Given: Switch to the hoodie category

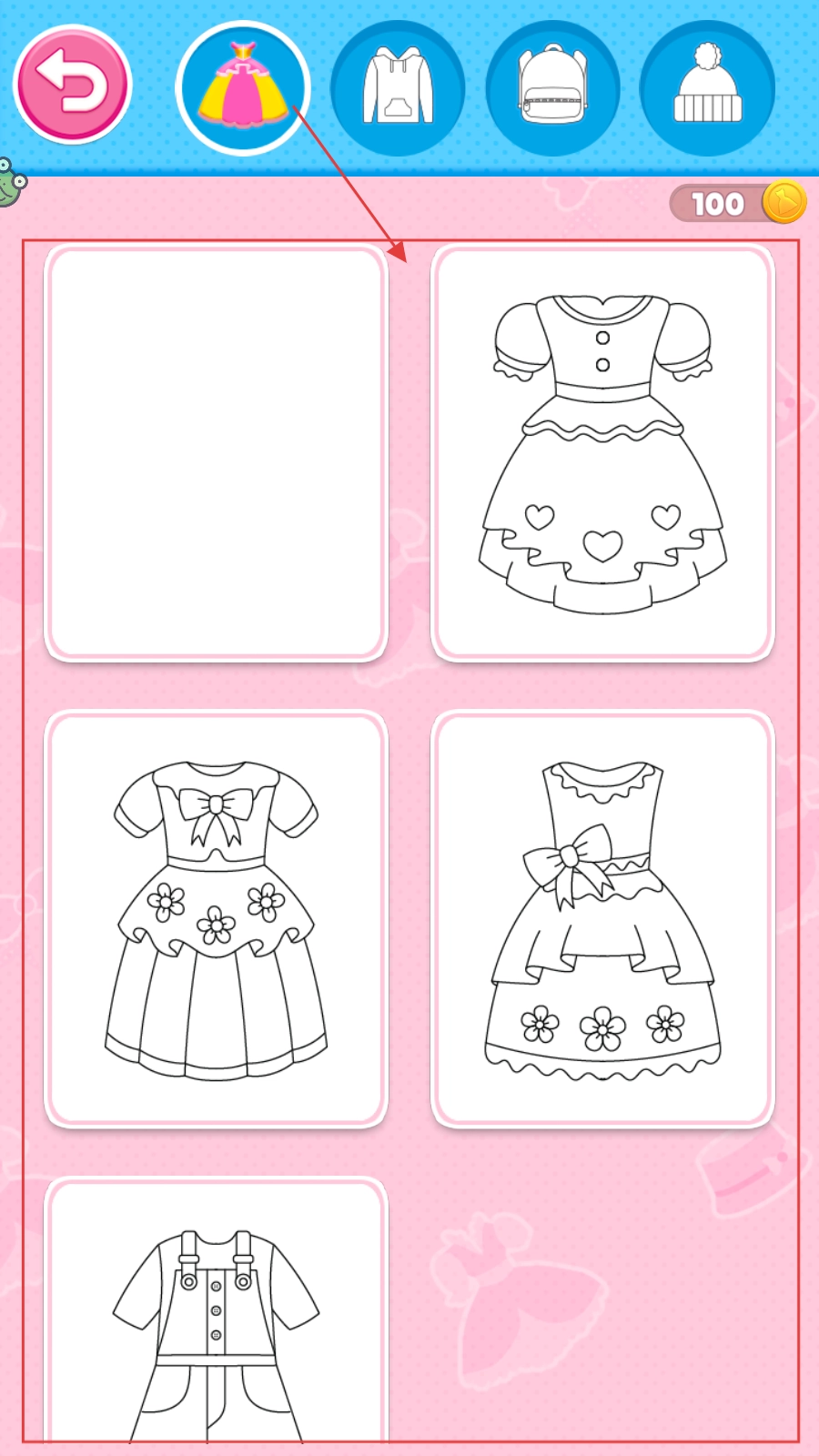Looking at the screenshot, I should [x=398, y=88].
